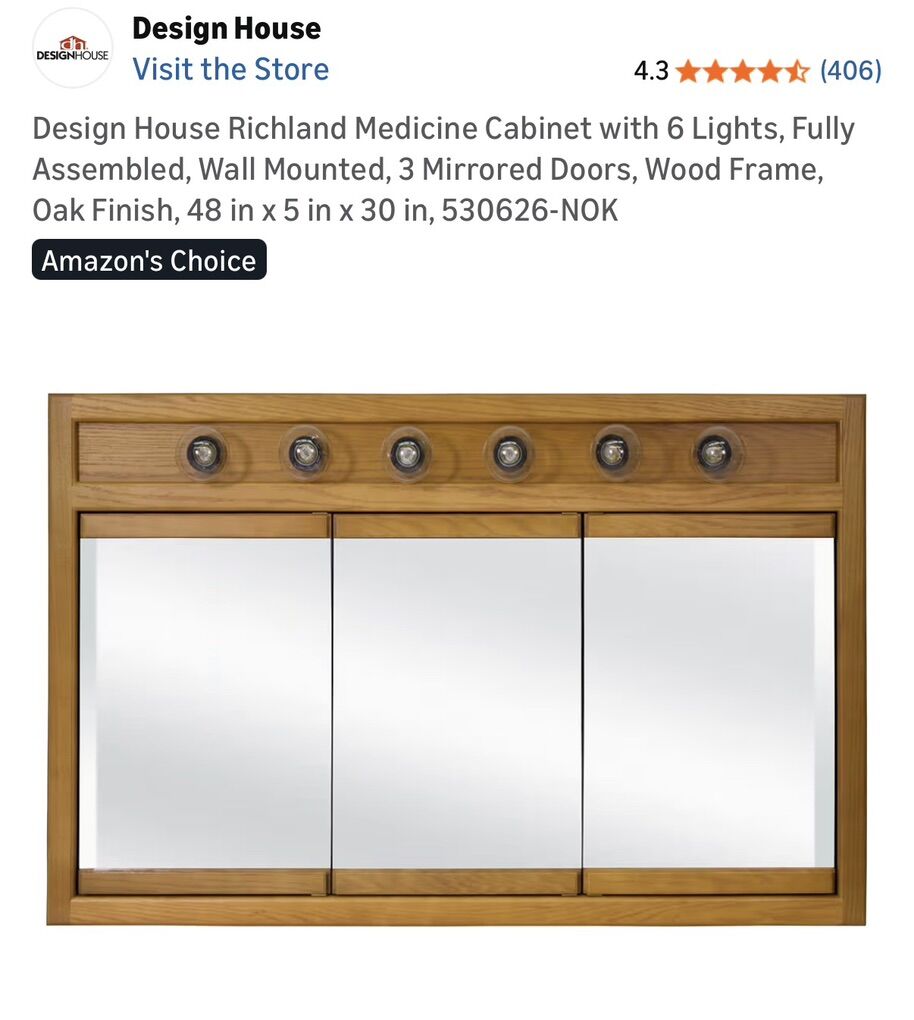Open the 406 customer ratings
Viewport: 914px width, 1020px height.
point(850,71)
